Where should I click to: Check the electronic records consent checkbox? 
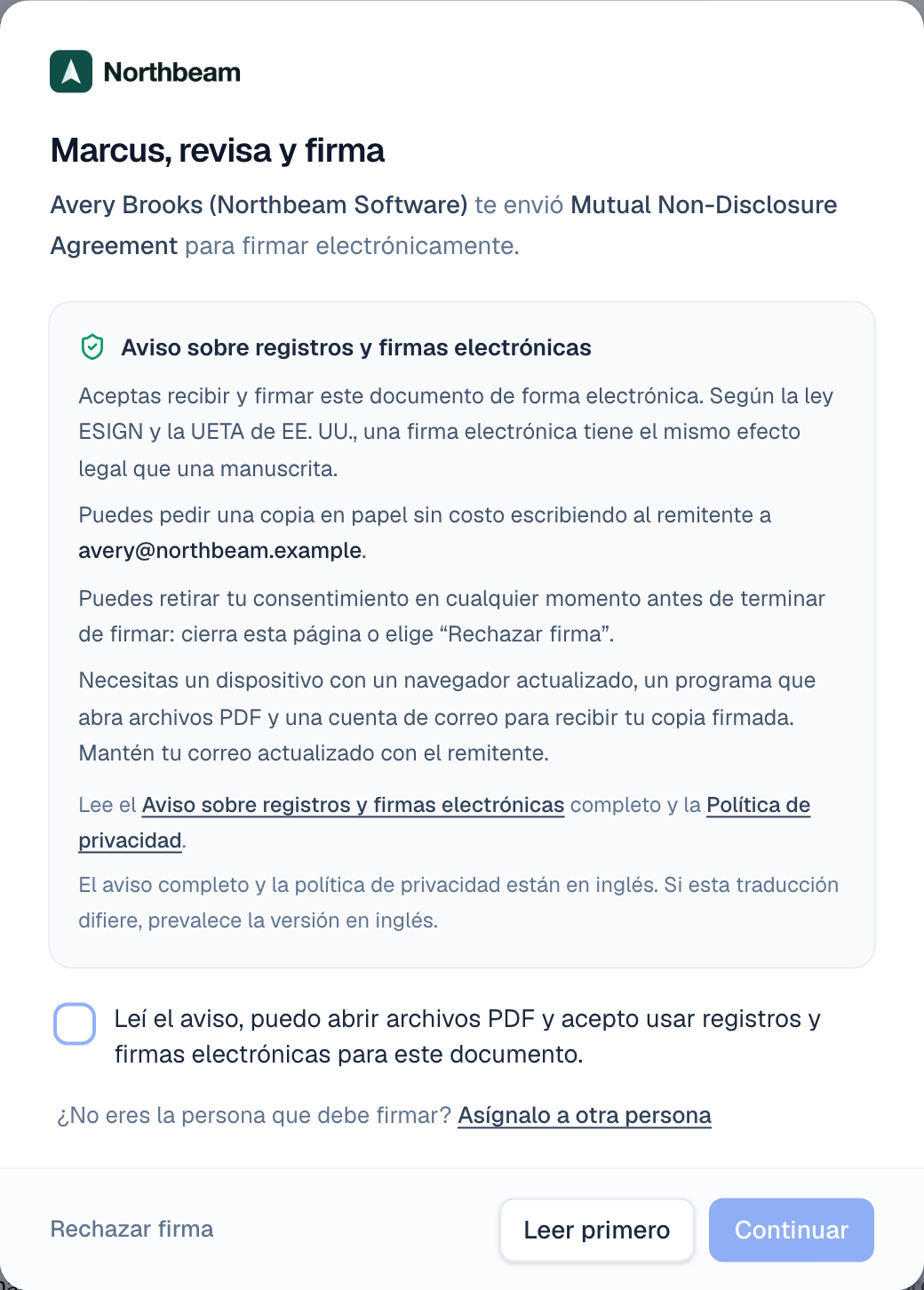click(x=75, y=1023)
